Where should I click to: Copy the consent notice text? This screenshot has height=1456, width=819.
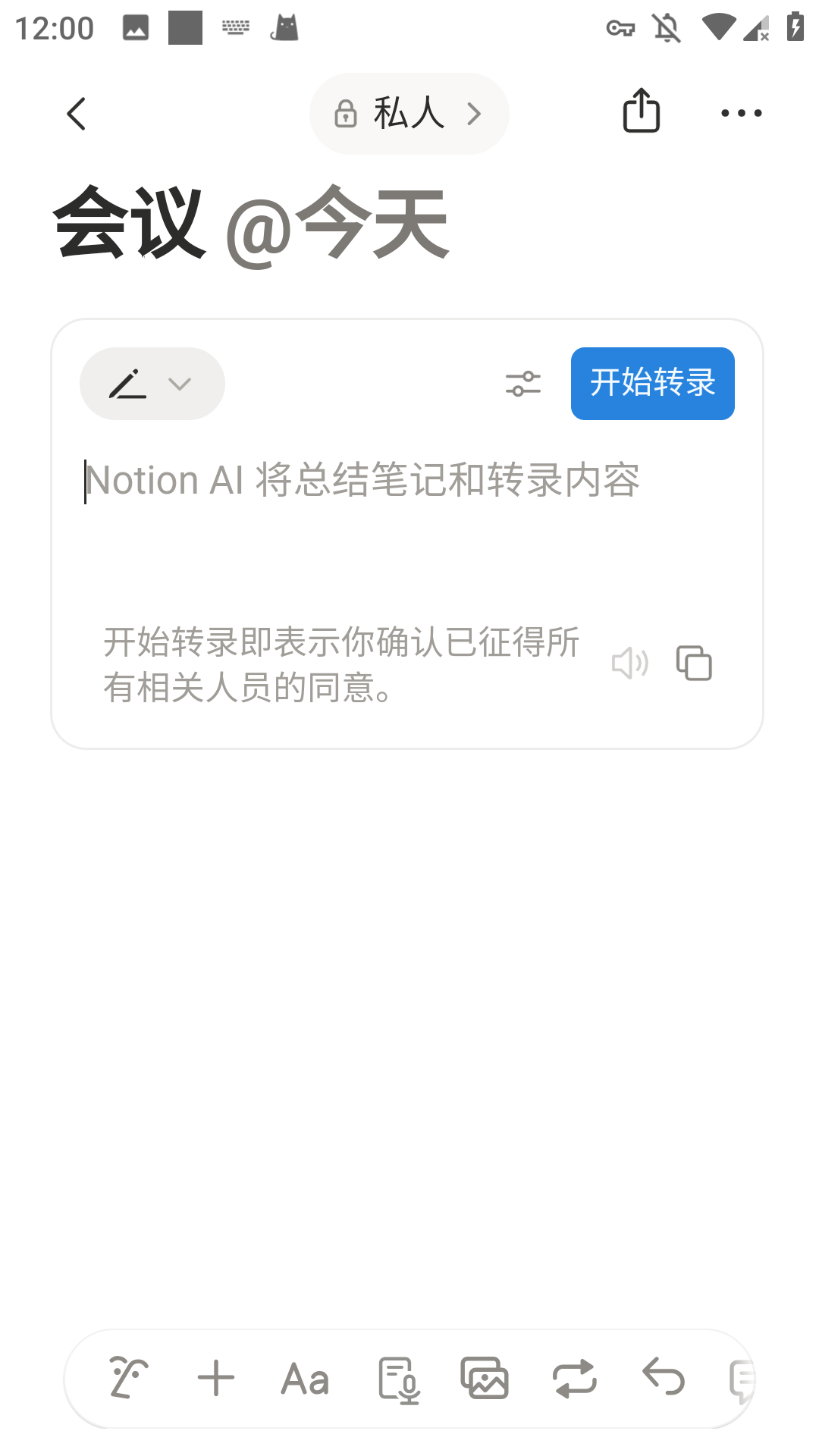coord(694,664)
